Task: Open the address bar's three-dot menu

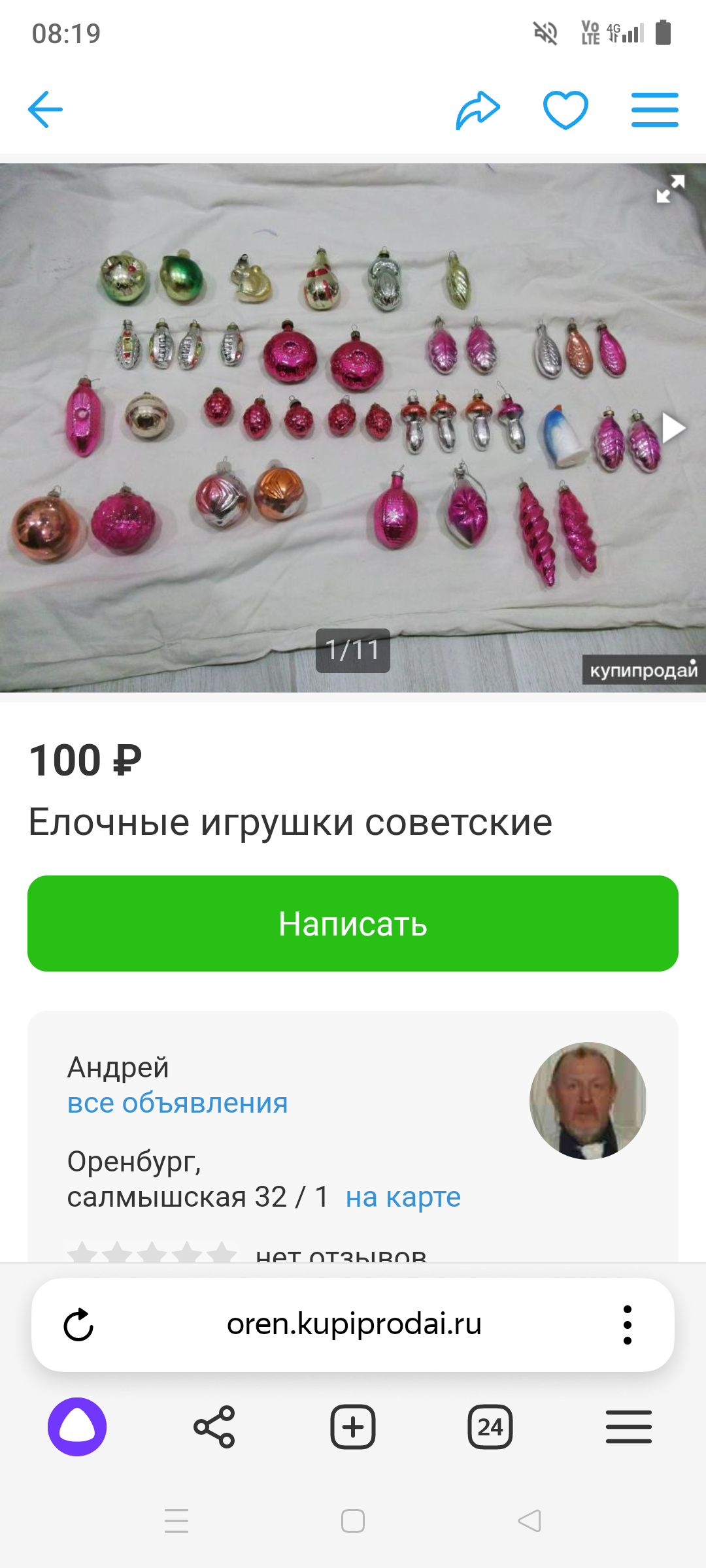Action: point(628,1325)
